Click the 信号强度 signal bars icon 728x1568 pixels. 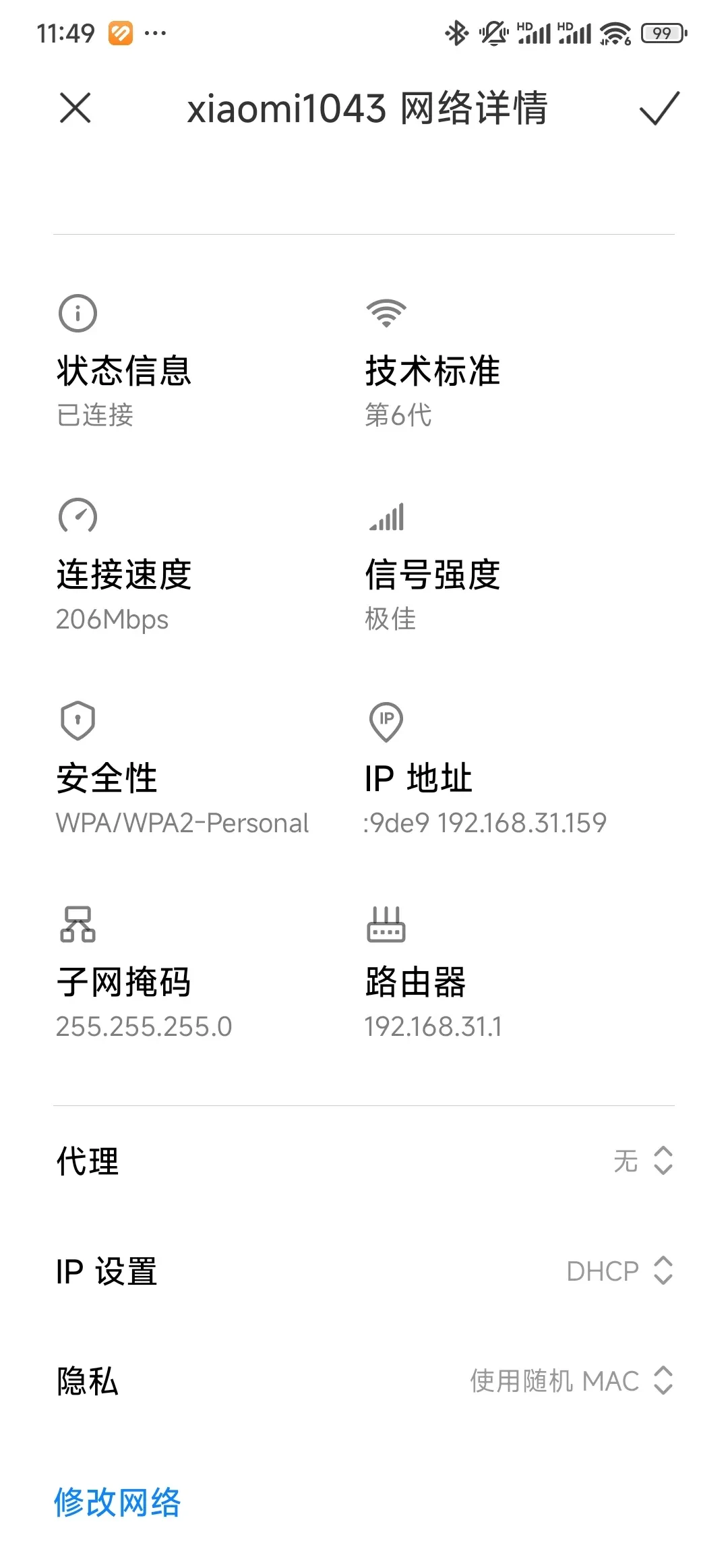coord(386,517)
